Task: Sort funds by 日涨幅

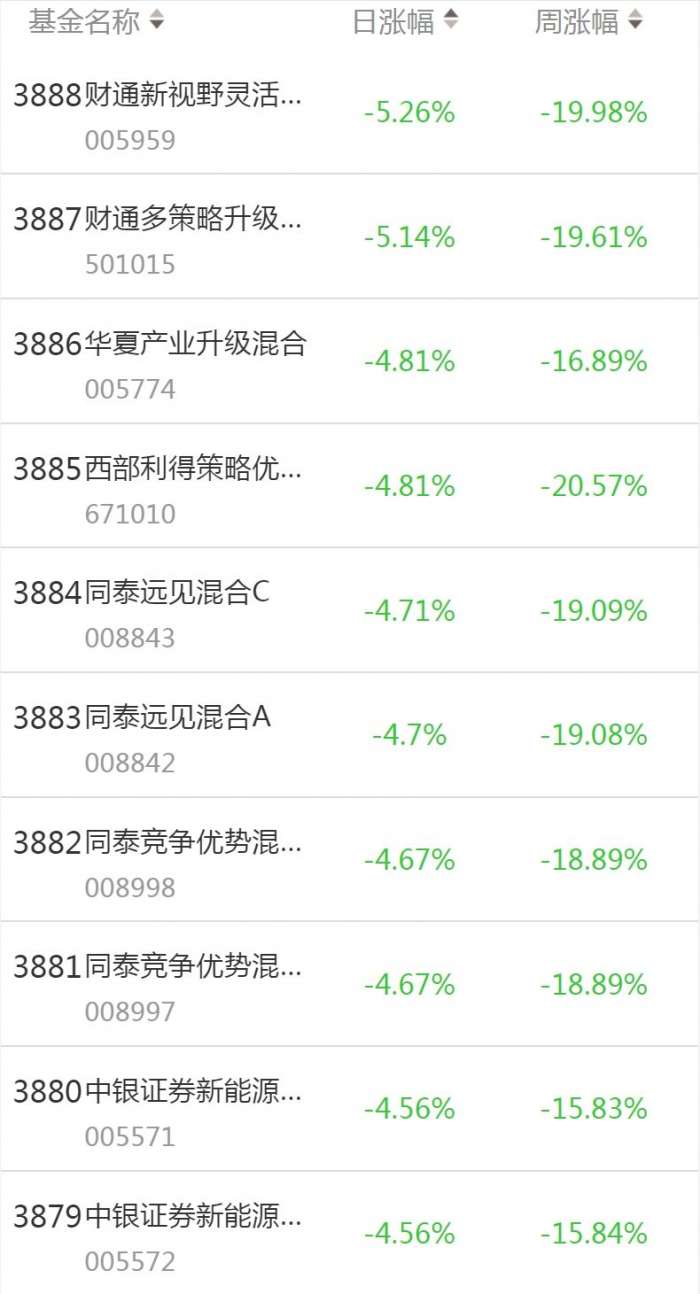Action: tap(405, 21)
